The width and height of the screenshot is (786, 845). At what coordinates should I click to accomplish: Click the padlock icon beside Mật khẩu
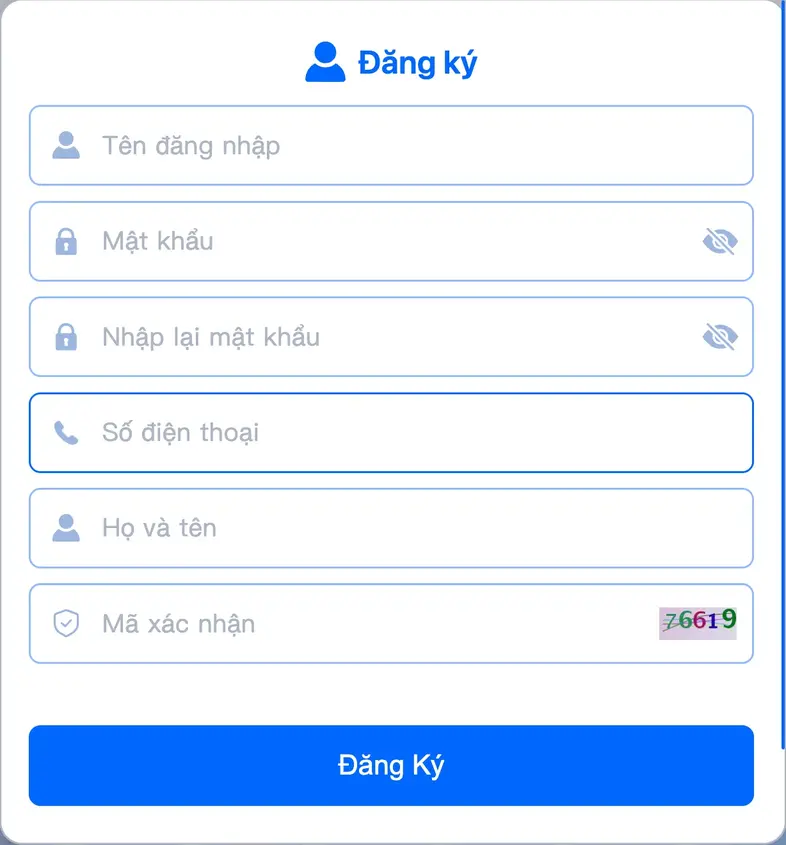tap(66, 241)
